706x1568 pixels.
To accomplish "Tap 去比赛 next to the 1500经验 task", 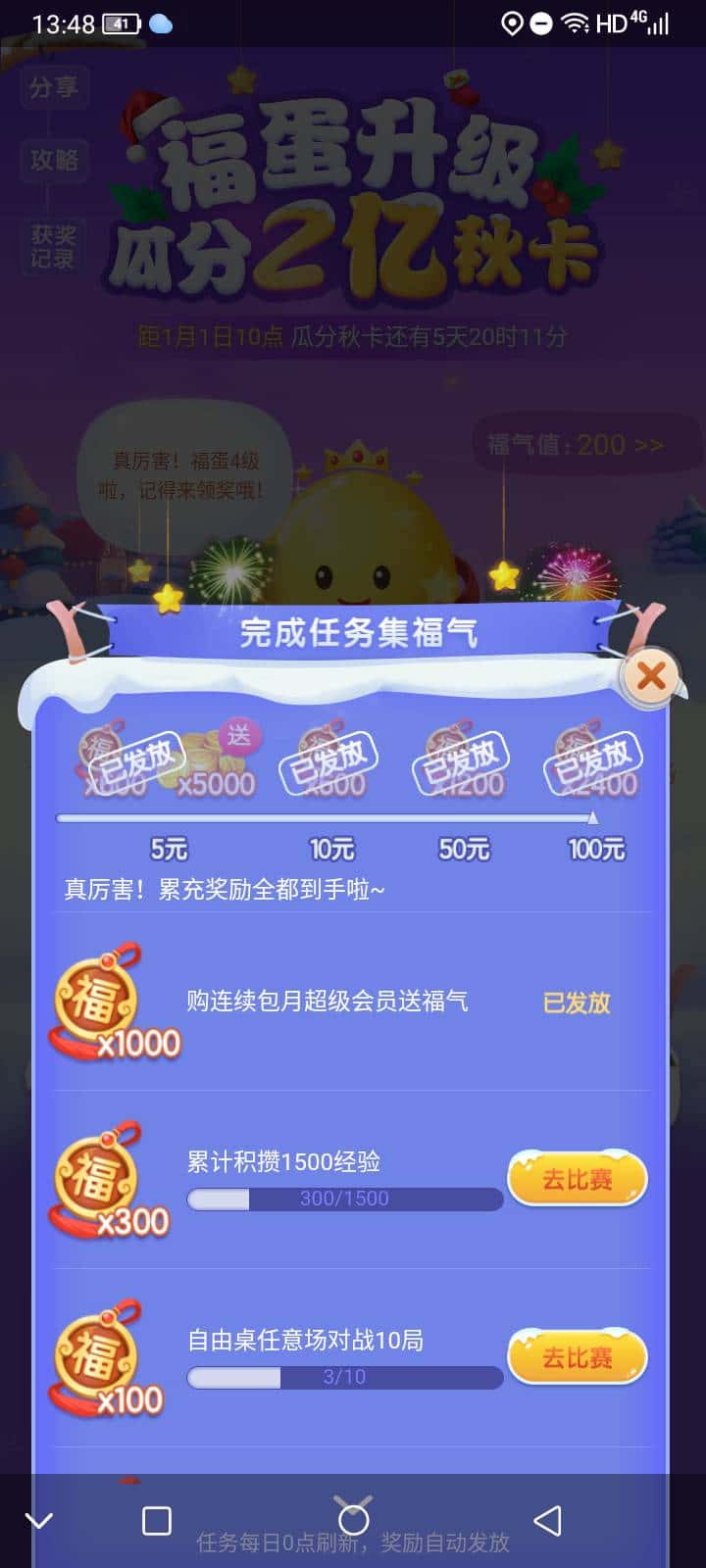I will (577, 1179).
